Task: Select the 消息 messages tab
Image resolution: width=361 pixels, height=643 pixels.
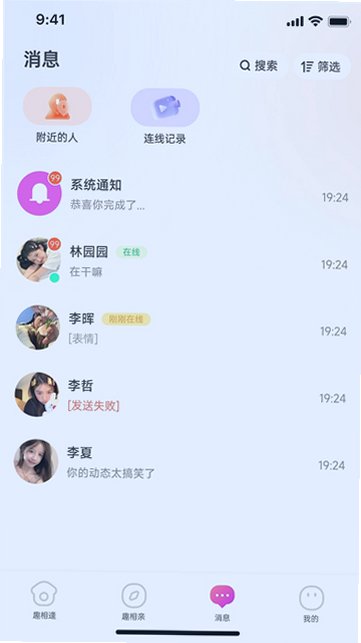Action: click(x=222, y=602)
